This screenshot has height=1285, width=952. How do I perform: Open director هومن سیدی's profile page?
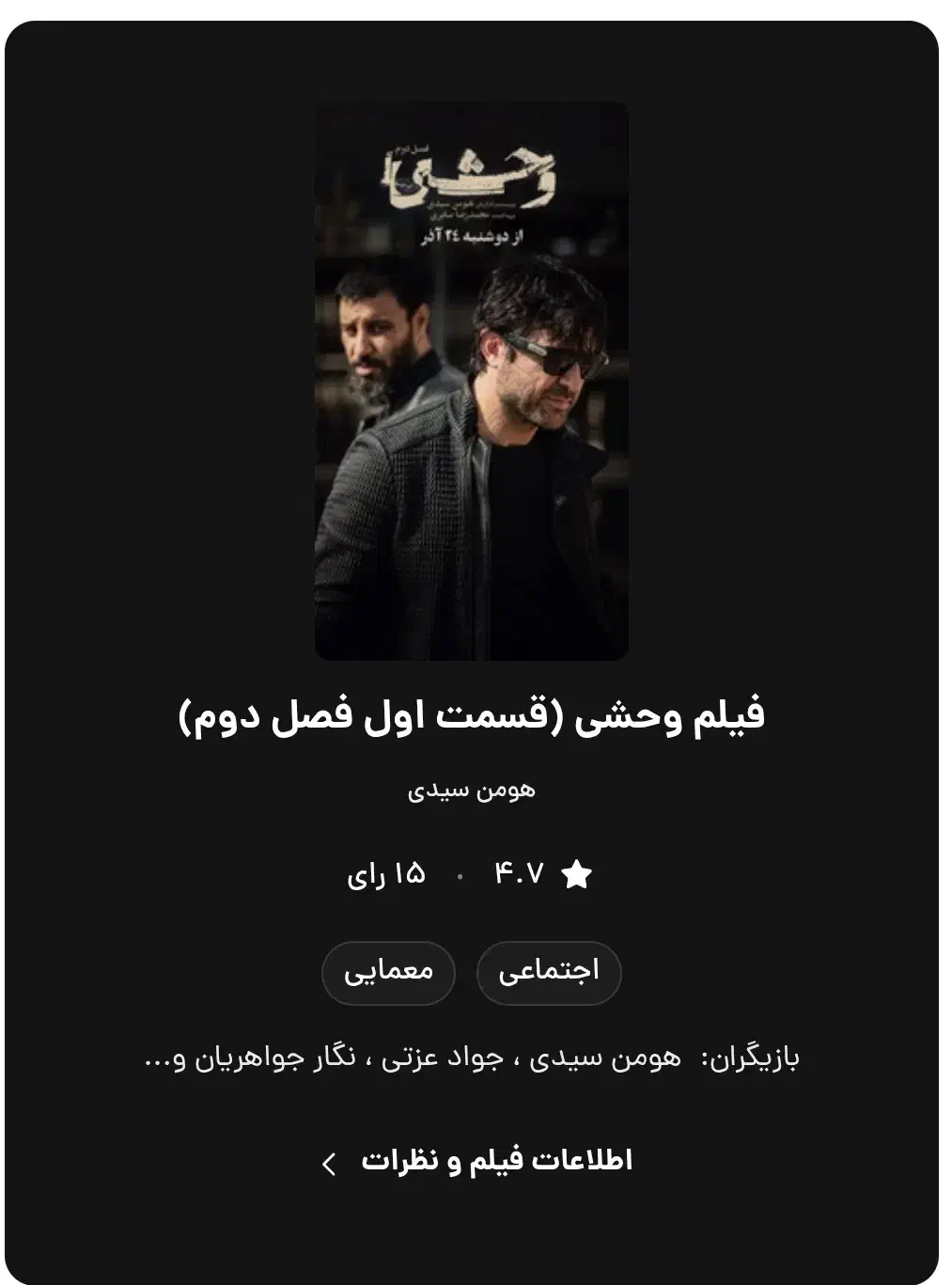point(476,790)
